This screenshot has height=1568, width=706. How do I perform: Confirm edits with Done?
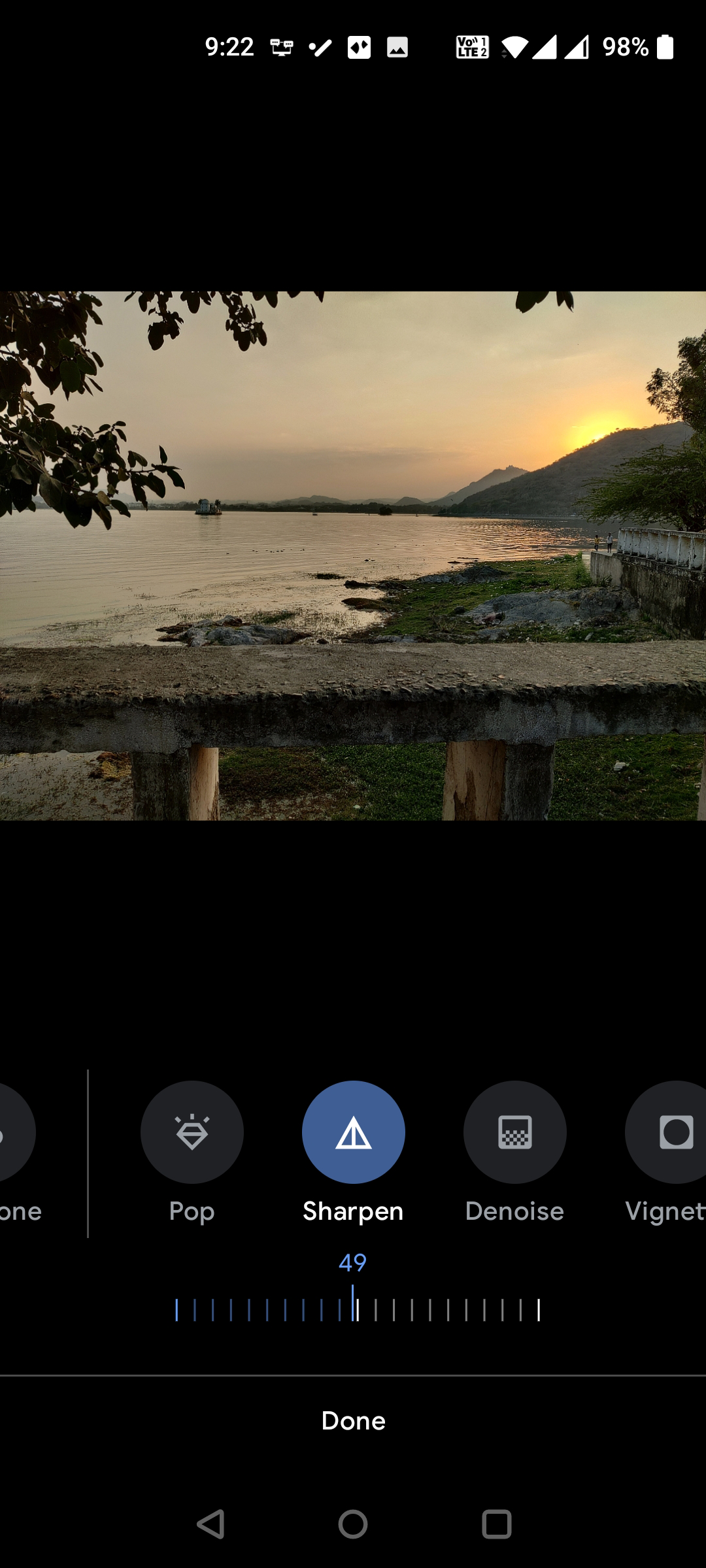tap(353, 1421)
